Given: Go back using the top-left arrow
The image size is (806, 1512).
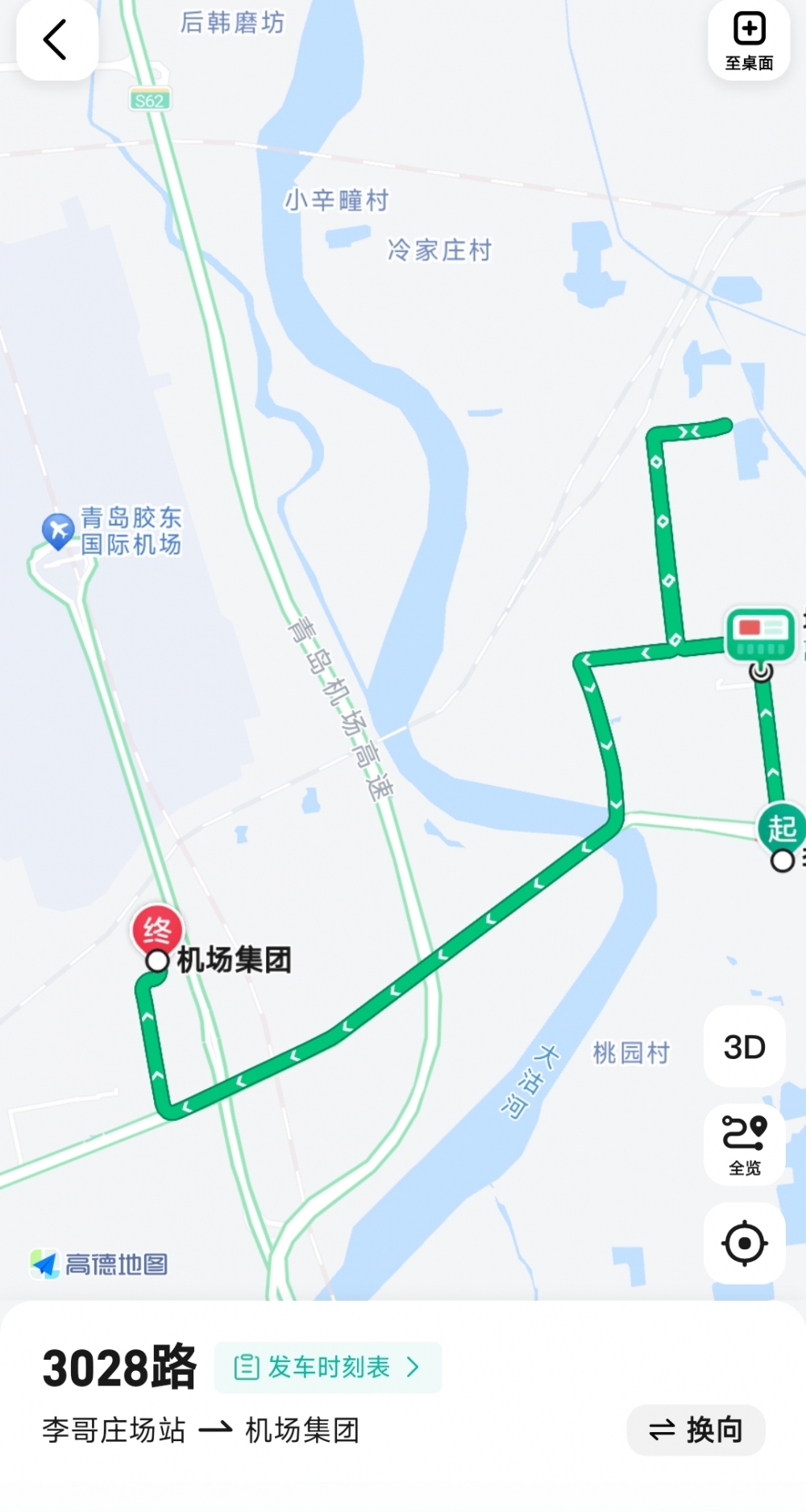Looking at the screenshot, I should coord(56,40).
